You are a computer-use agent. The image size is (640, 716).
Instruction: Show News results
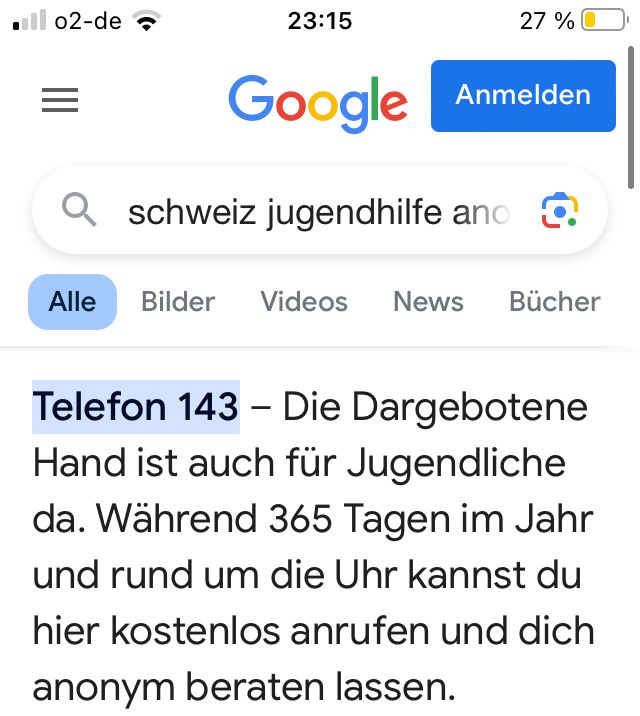(428, 302)
